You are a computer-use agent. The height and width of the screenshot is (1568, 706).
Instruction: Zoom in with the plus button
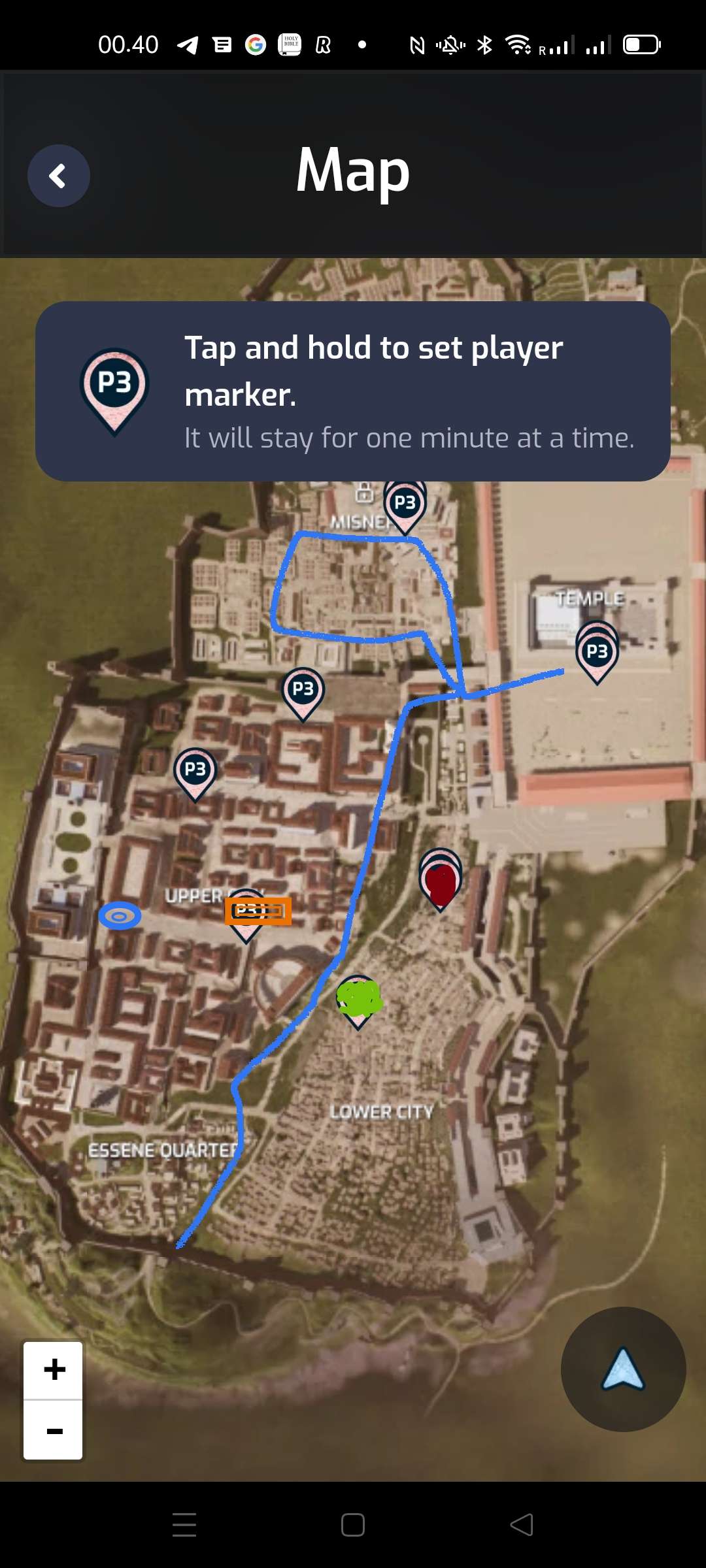54,1370
